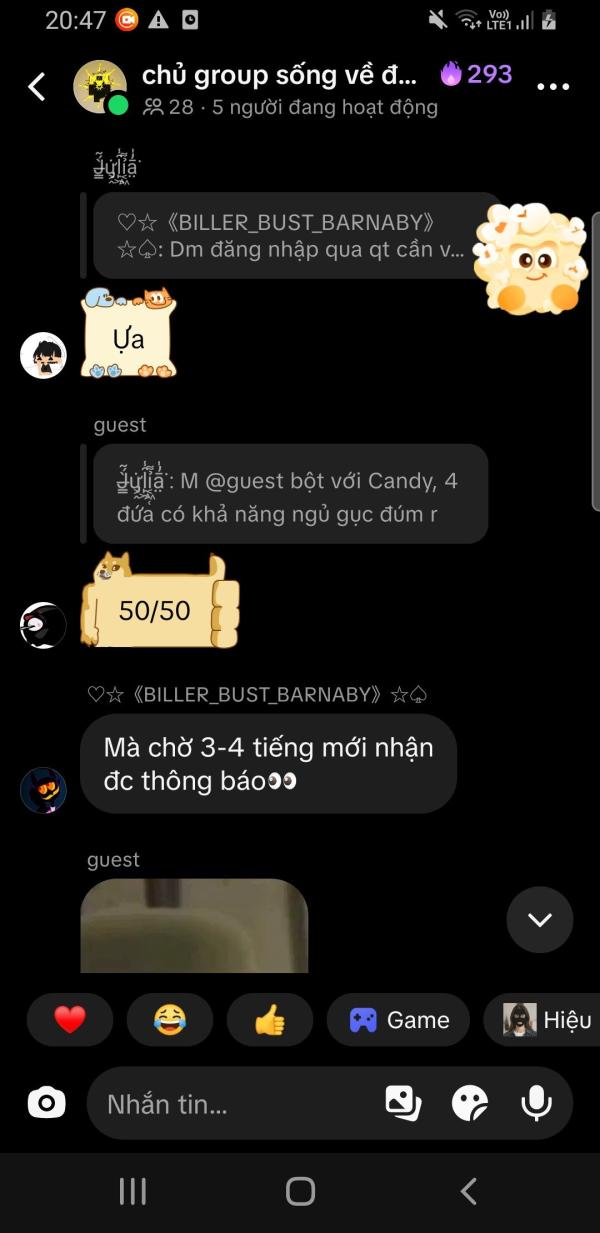Open the recent apps view
Image resolution: width=600 pixels, height=1233 pixels.
tap(132, 1191)
